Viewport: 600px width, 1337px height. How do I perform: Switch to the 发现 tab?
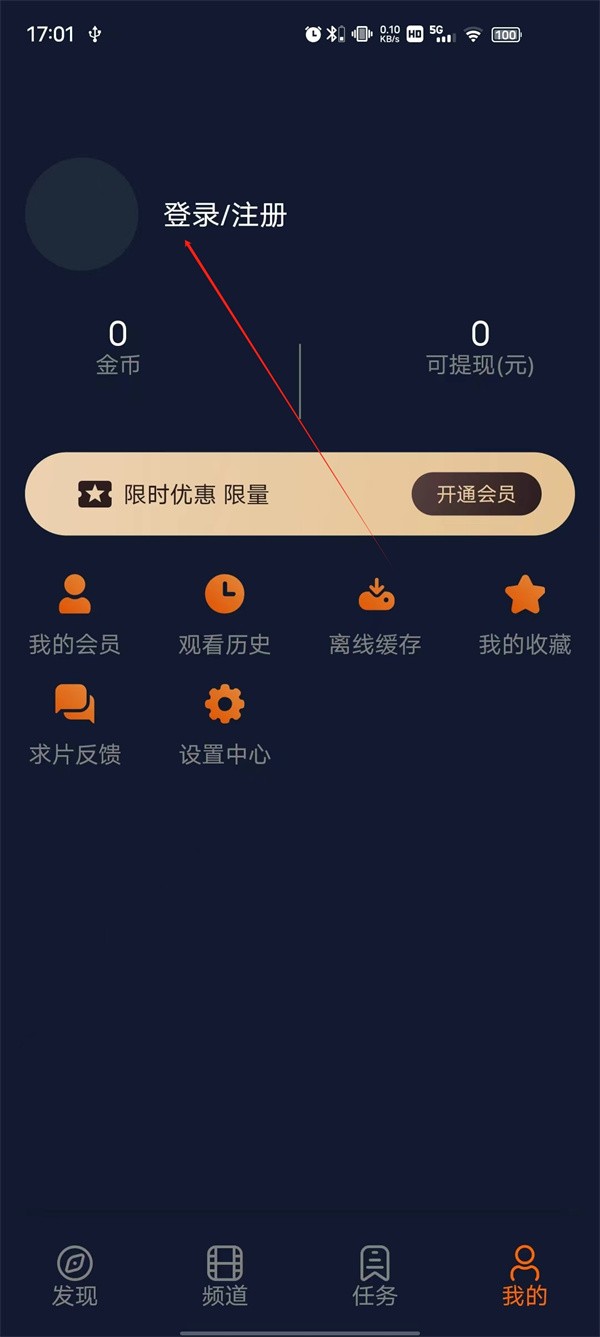click(75, 1276)
